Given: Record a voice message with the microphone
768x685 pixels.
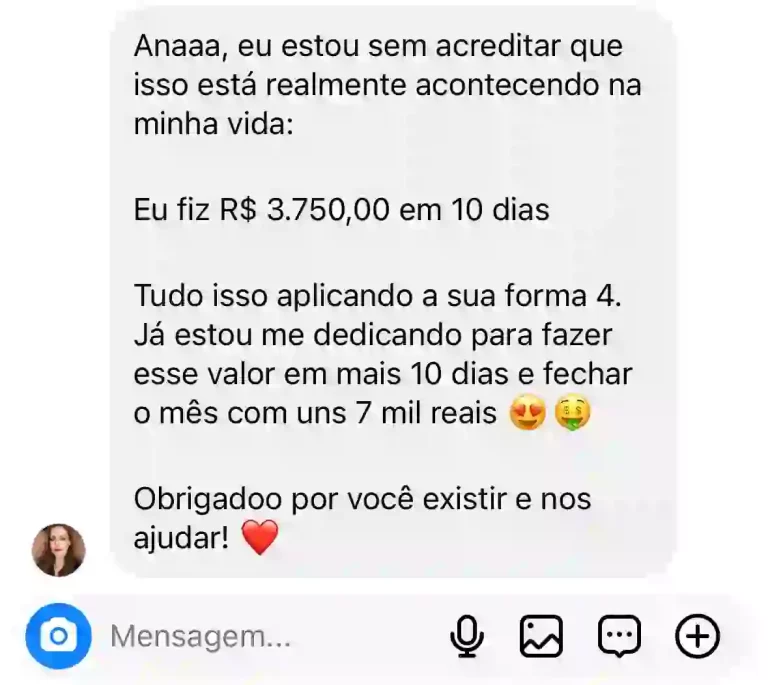Looking at the screenshot, I should [x=466, y=636].
